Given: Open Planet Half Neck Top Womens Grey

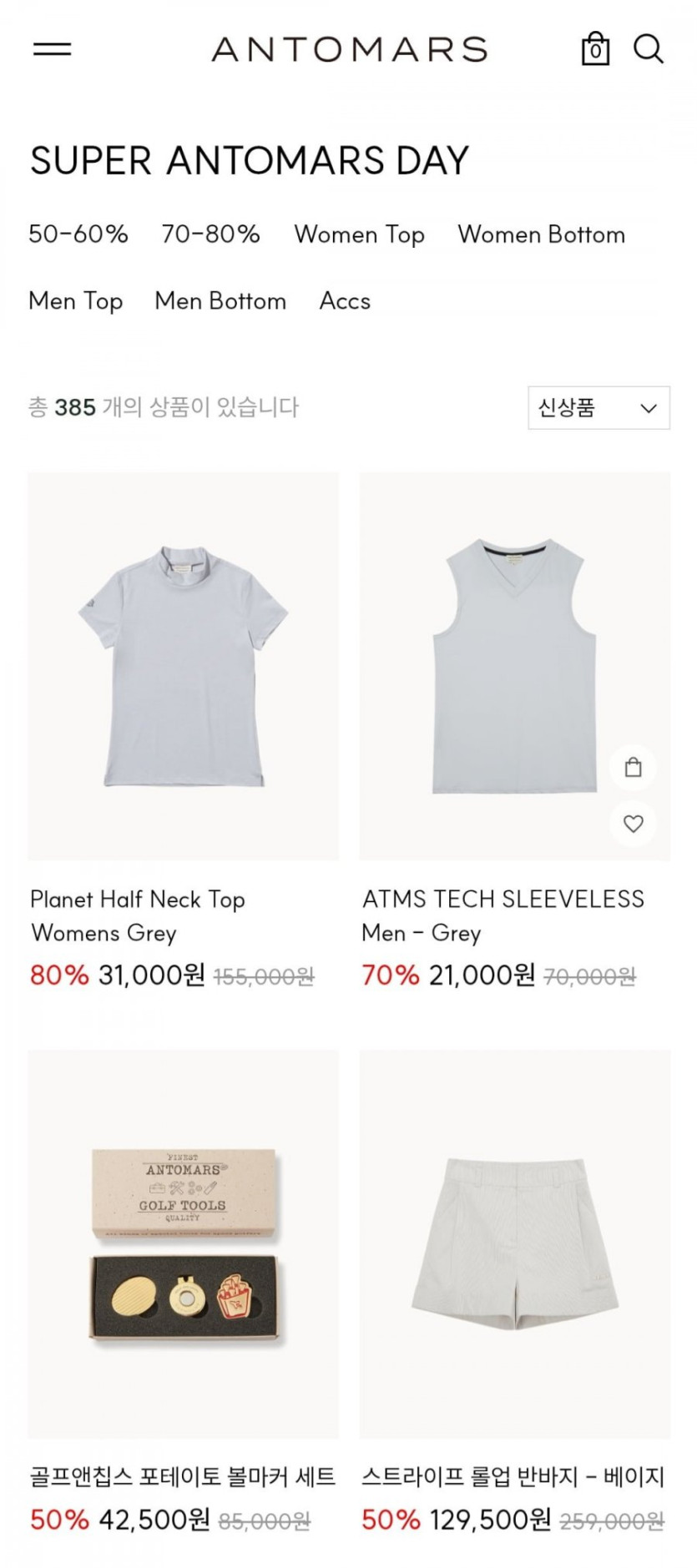Looking at the screenshot, I should (183, 666).
